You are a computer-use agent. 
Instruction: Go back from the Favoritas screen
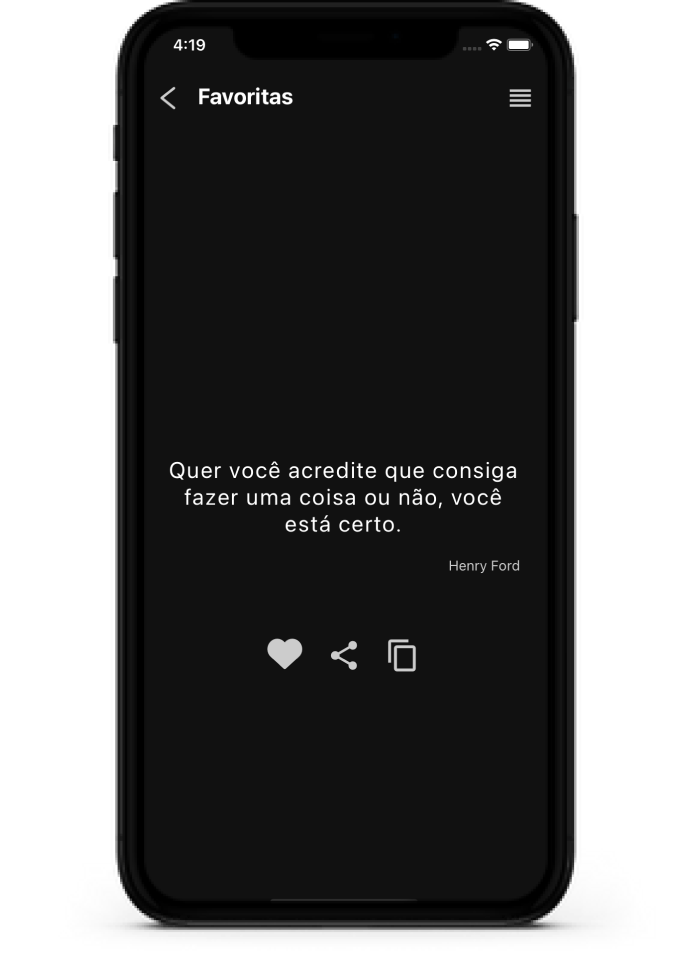pos(168,98)
